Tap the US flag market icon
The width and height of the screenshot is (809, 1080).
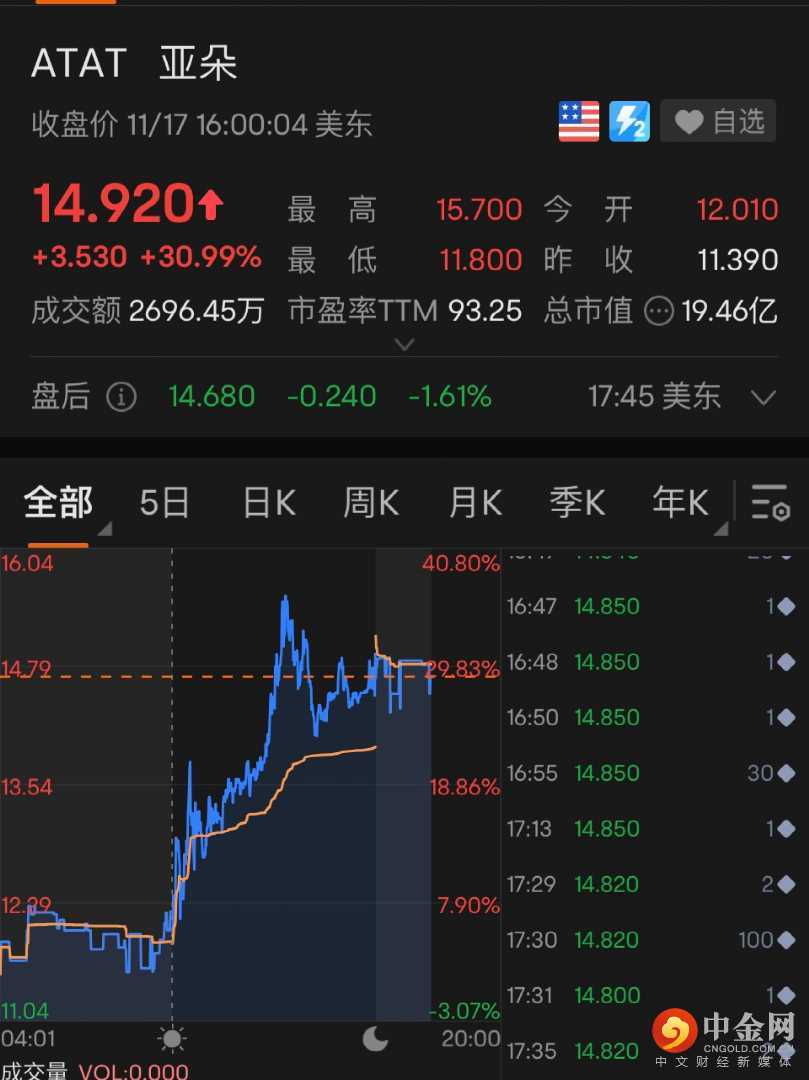tap(579, 122)
